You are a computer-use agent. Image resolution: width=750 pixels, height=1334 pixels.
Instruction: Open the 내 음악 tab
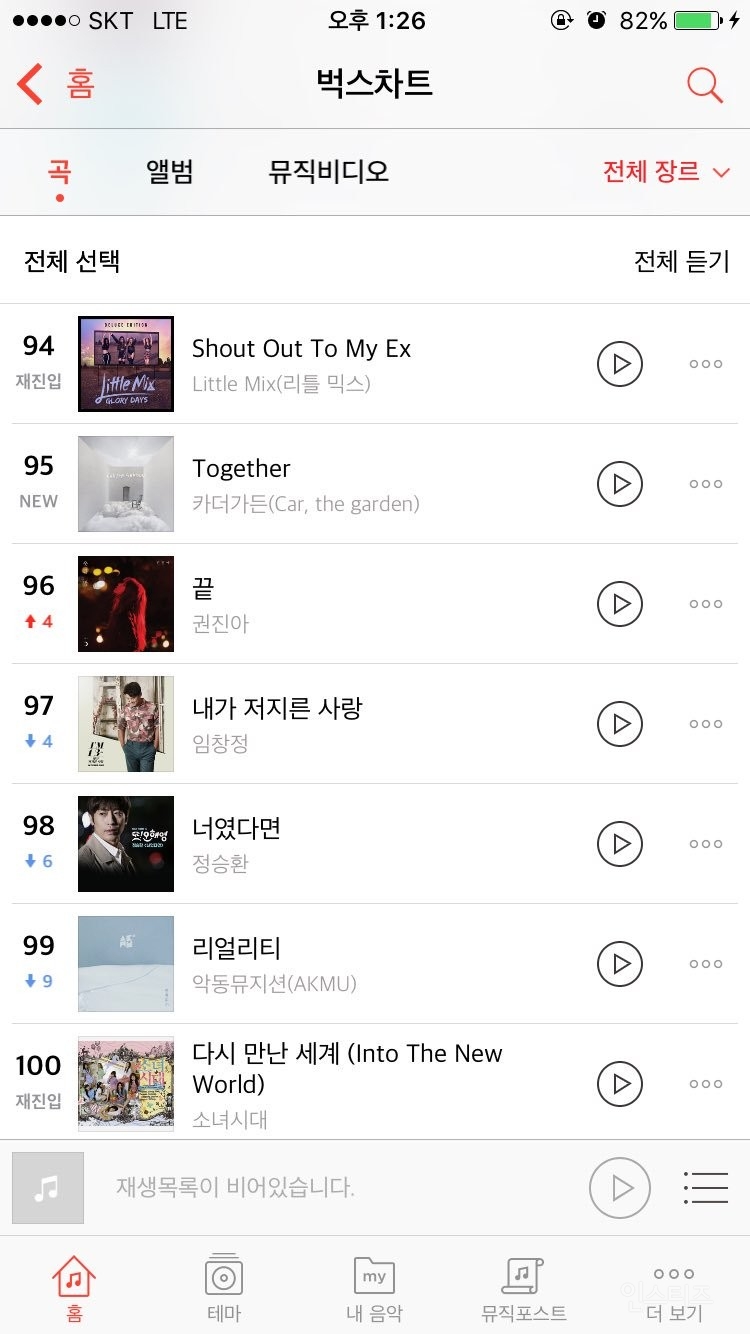pos(374,1288)
